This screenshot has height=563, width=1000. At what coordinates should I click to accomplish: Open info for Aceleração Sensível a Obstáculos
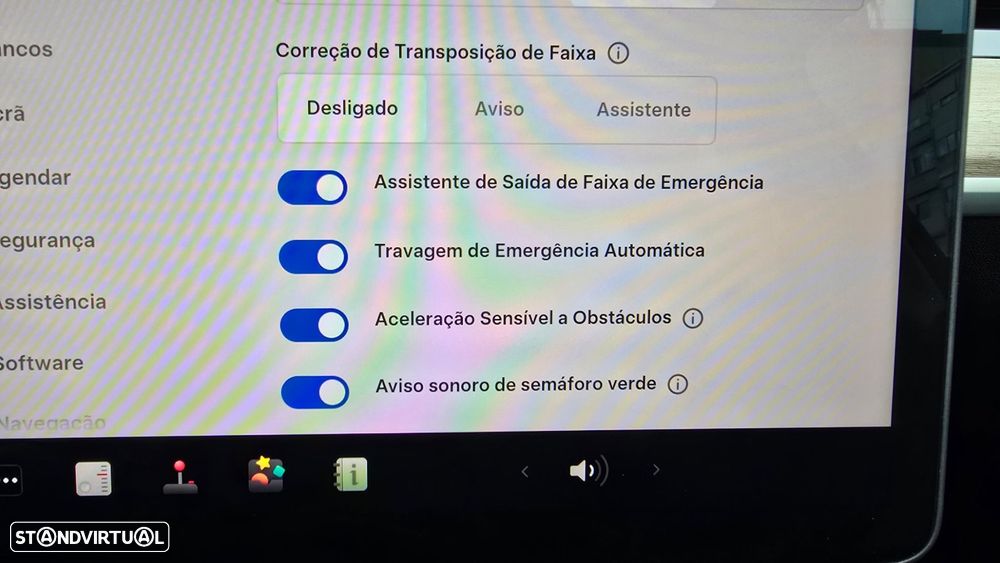pyautogui.click(x=692, y=318)
